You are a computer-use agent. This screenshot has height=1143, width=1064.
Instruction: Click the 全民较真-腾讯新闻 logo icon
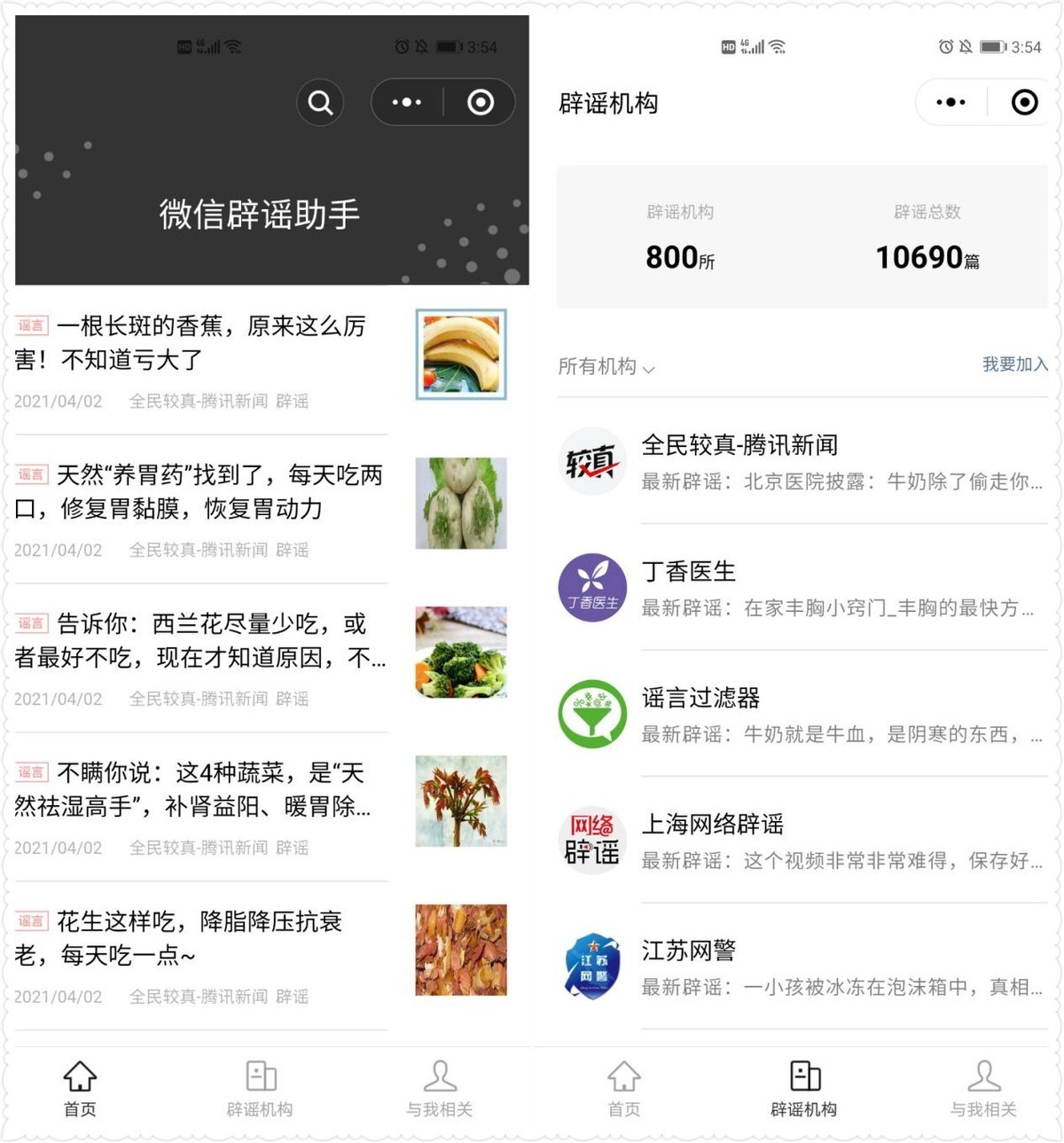(x=592, y=462)
